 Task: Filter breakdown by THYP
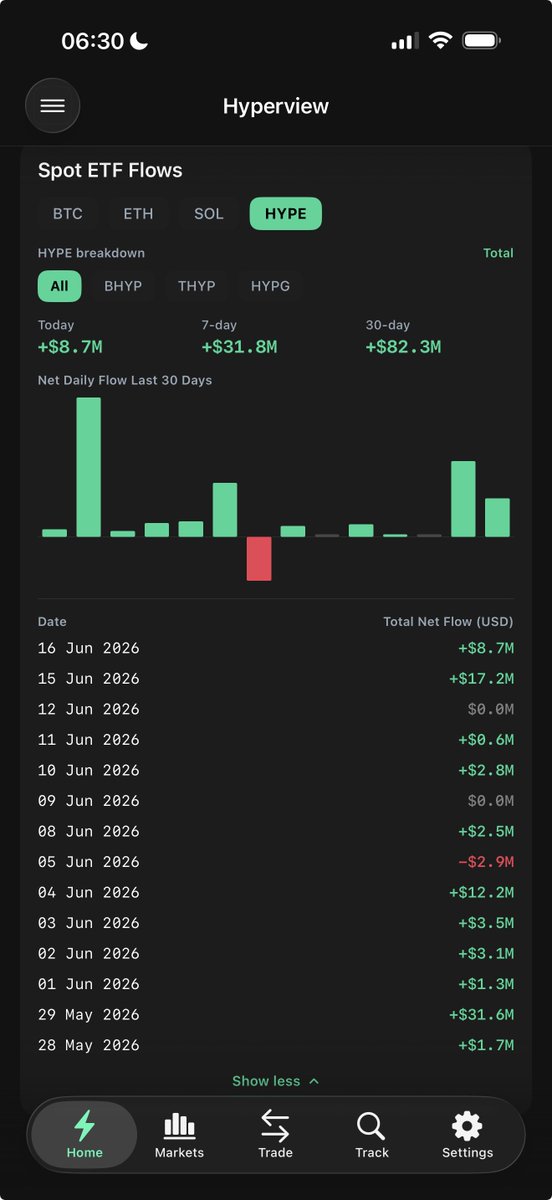pos(196,286)
